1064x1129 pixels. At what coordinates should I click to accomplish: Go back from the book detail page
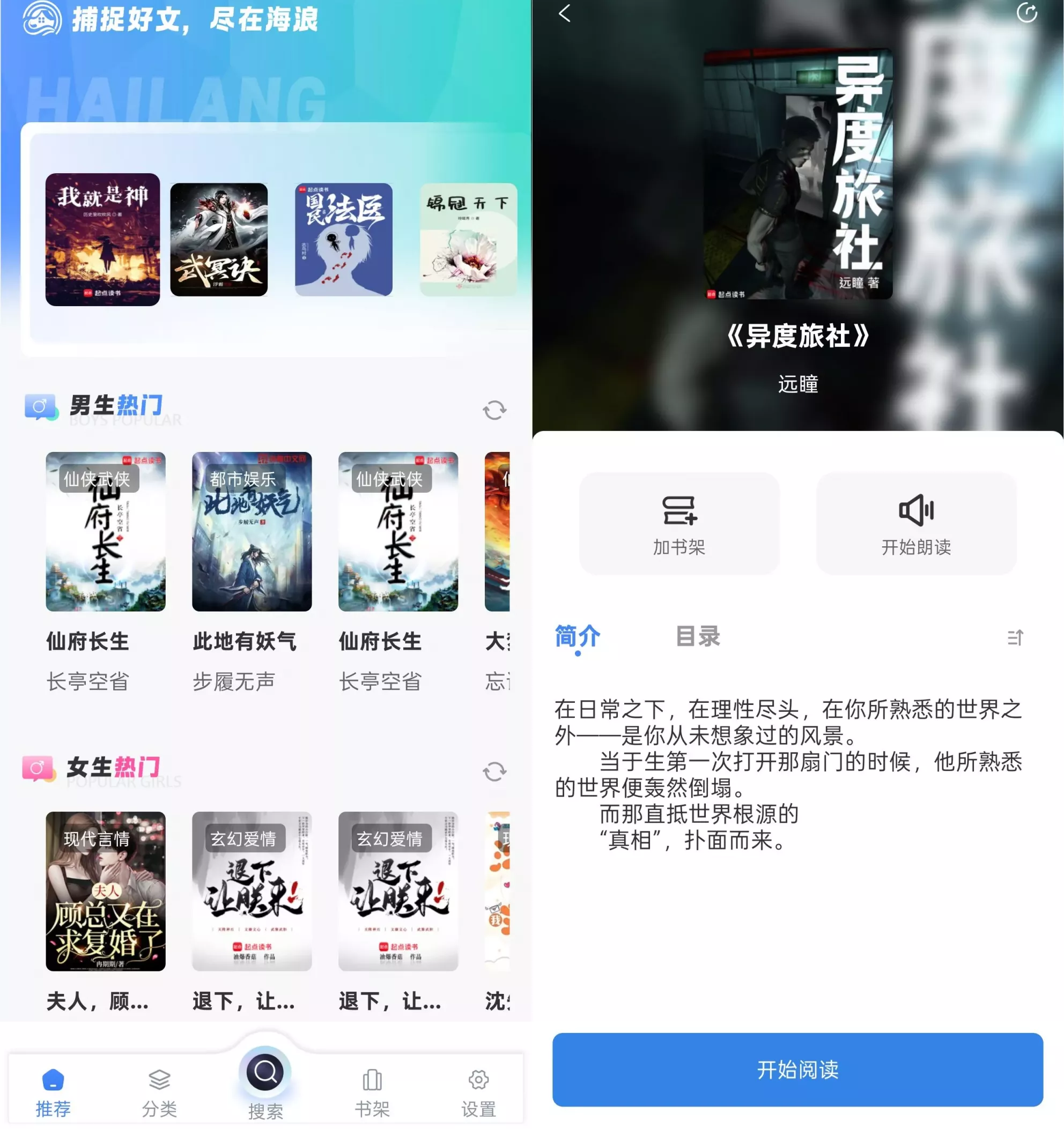click(564, 13)
